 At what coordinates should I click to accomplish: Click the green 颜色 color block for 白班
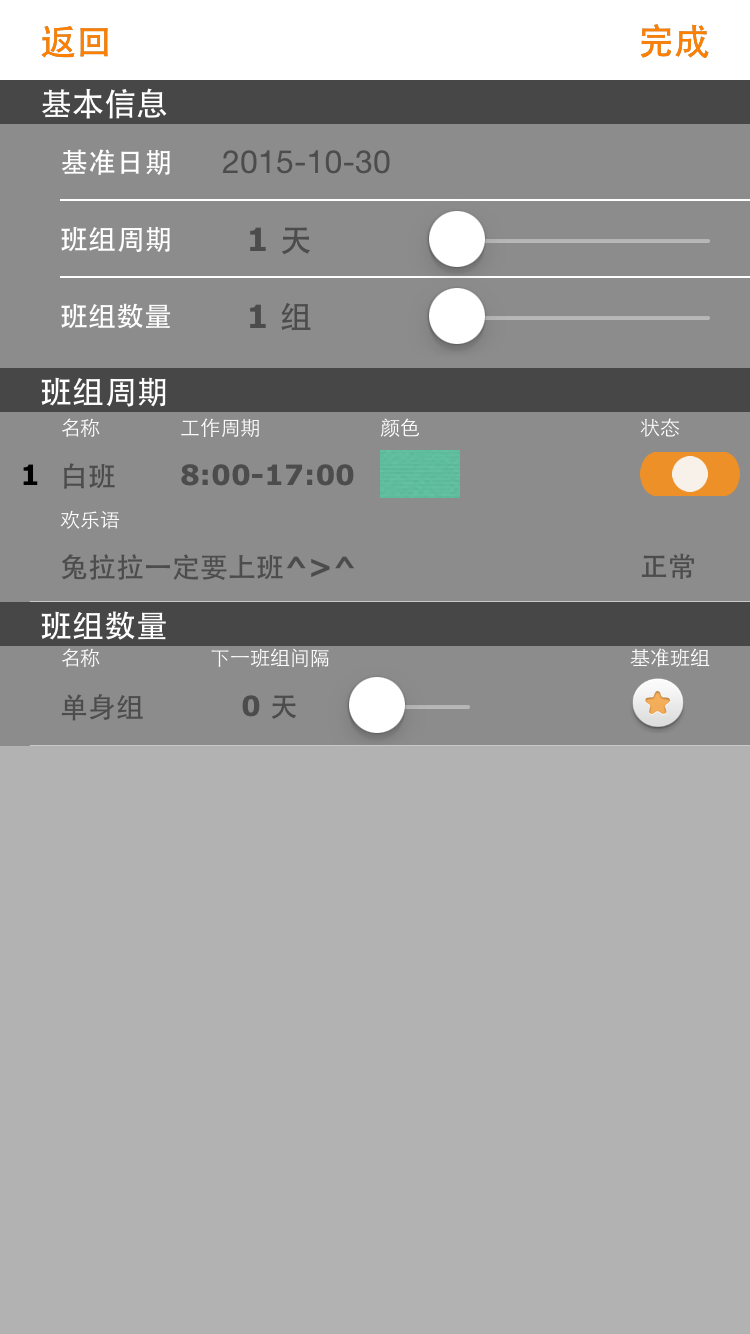pyautogui.click(x=419, y=473)
